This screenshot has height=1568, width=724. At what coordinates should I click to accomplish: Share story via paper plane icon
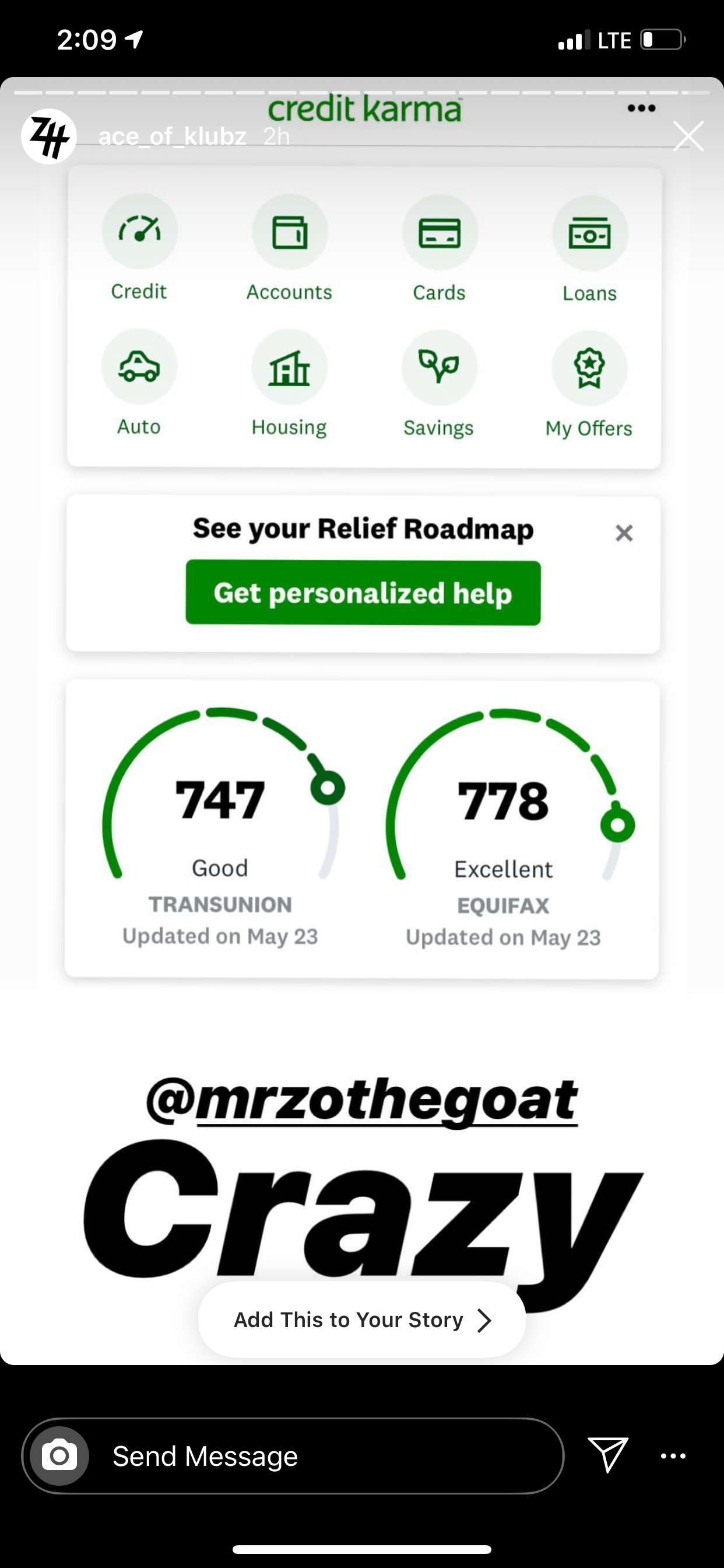pyautogui.click(x=608, y=1455)
